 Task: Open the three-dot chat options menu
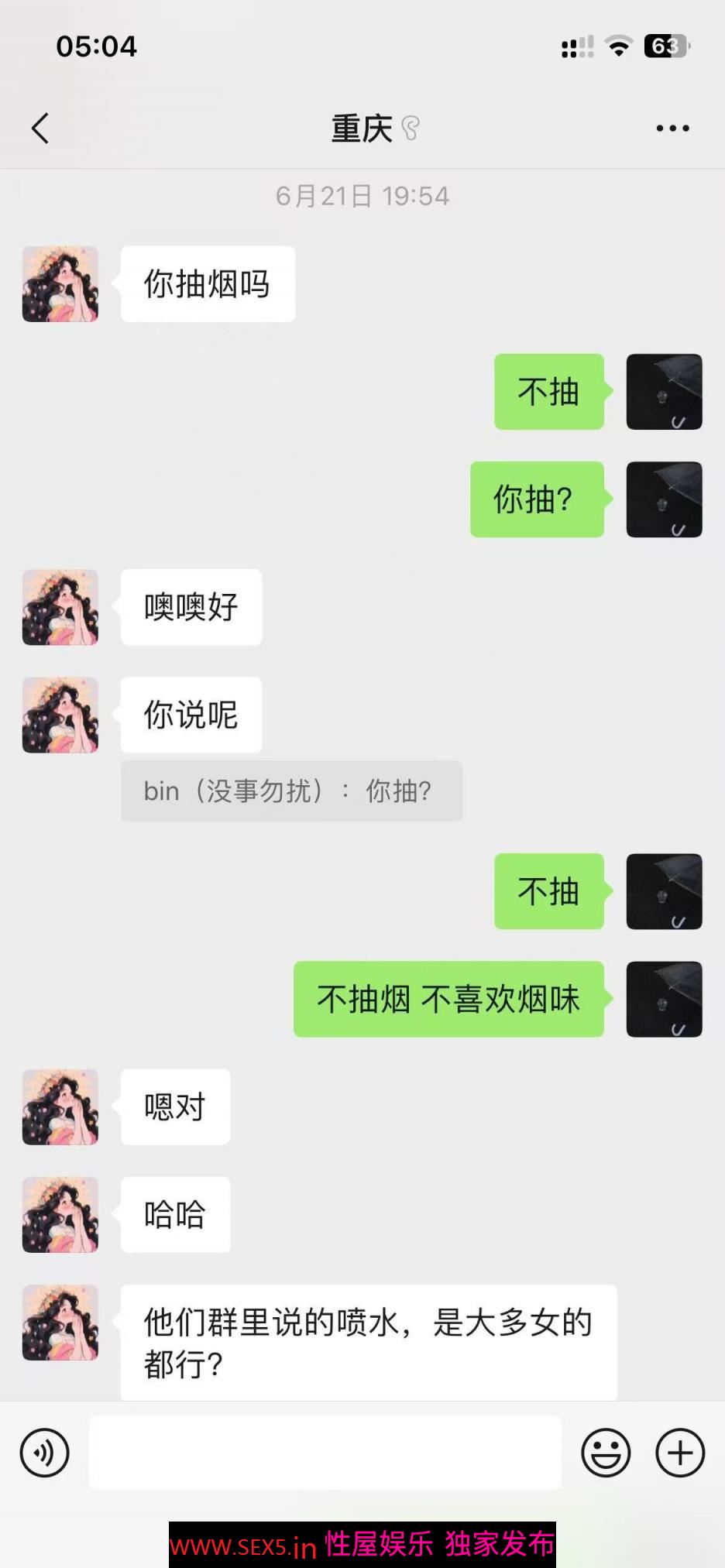672,129
